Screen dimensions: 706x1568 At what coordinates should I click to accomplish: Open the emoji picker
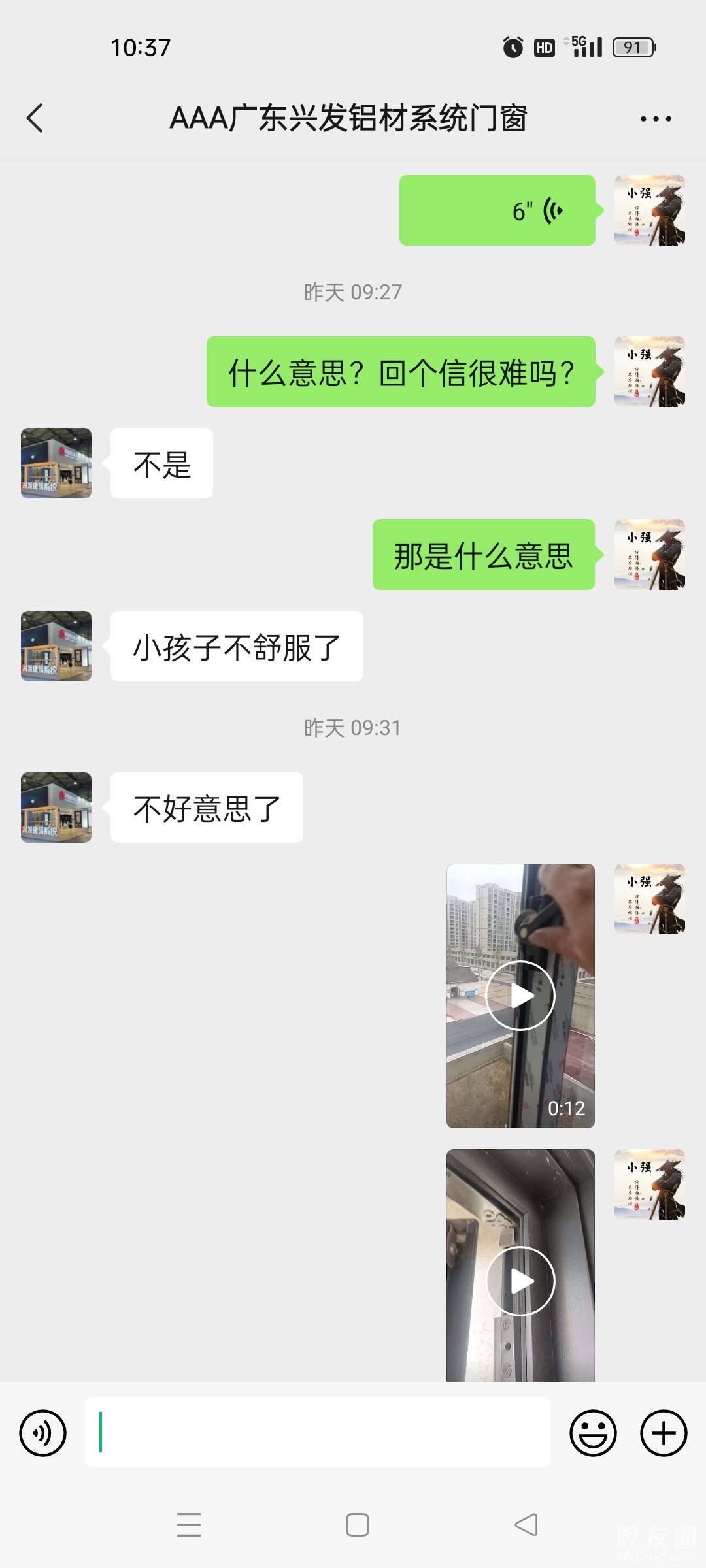tap(593, 1433)
